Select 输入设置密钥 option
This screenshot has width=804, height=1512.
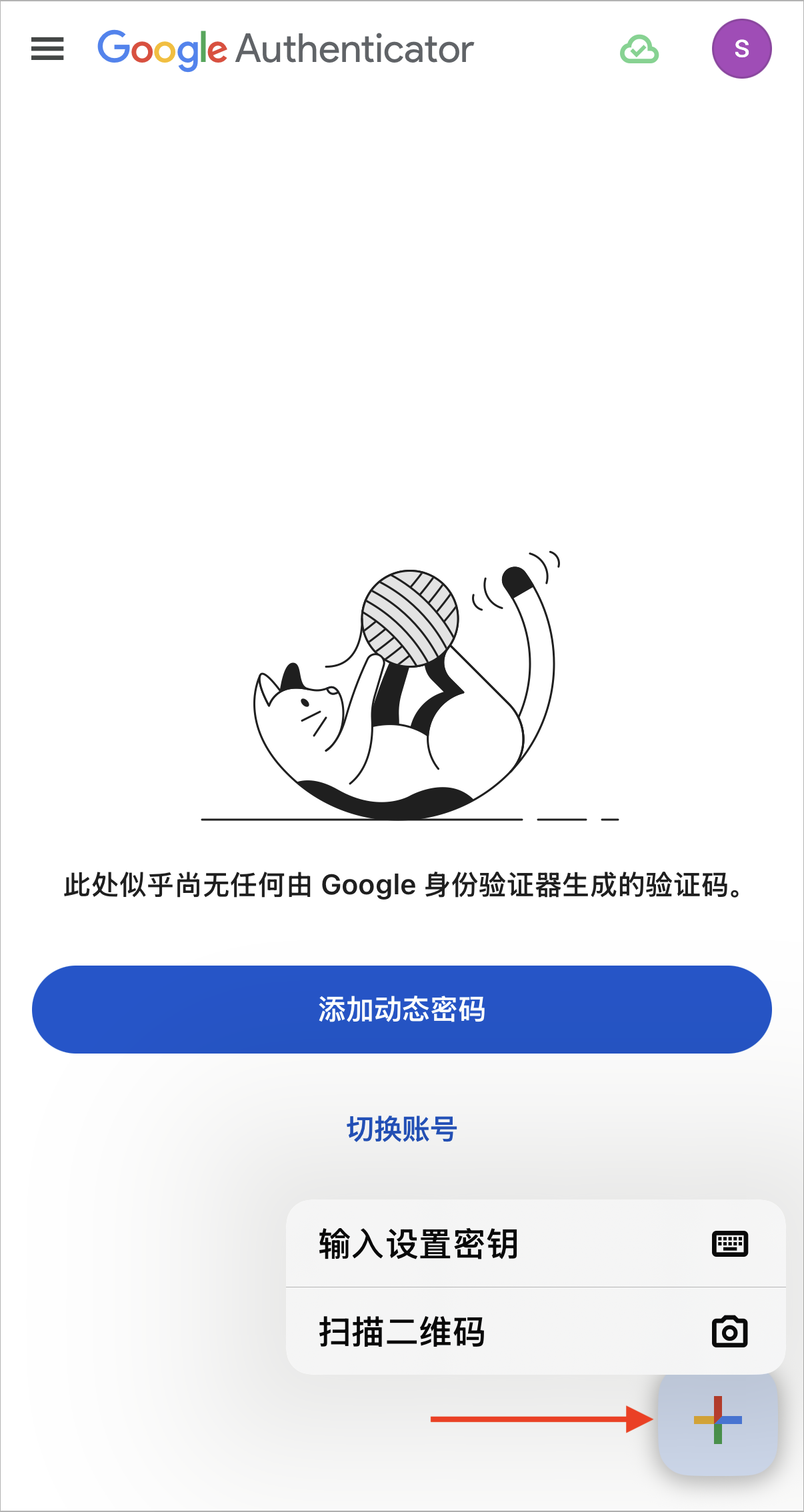(x=535, y=1243)
